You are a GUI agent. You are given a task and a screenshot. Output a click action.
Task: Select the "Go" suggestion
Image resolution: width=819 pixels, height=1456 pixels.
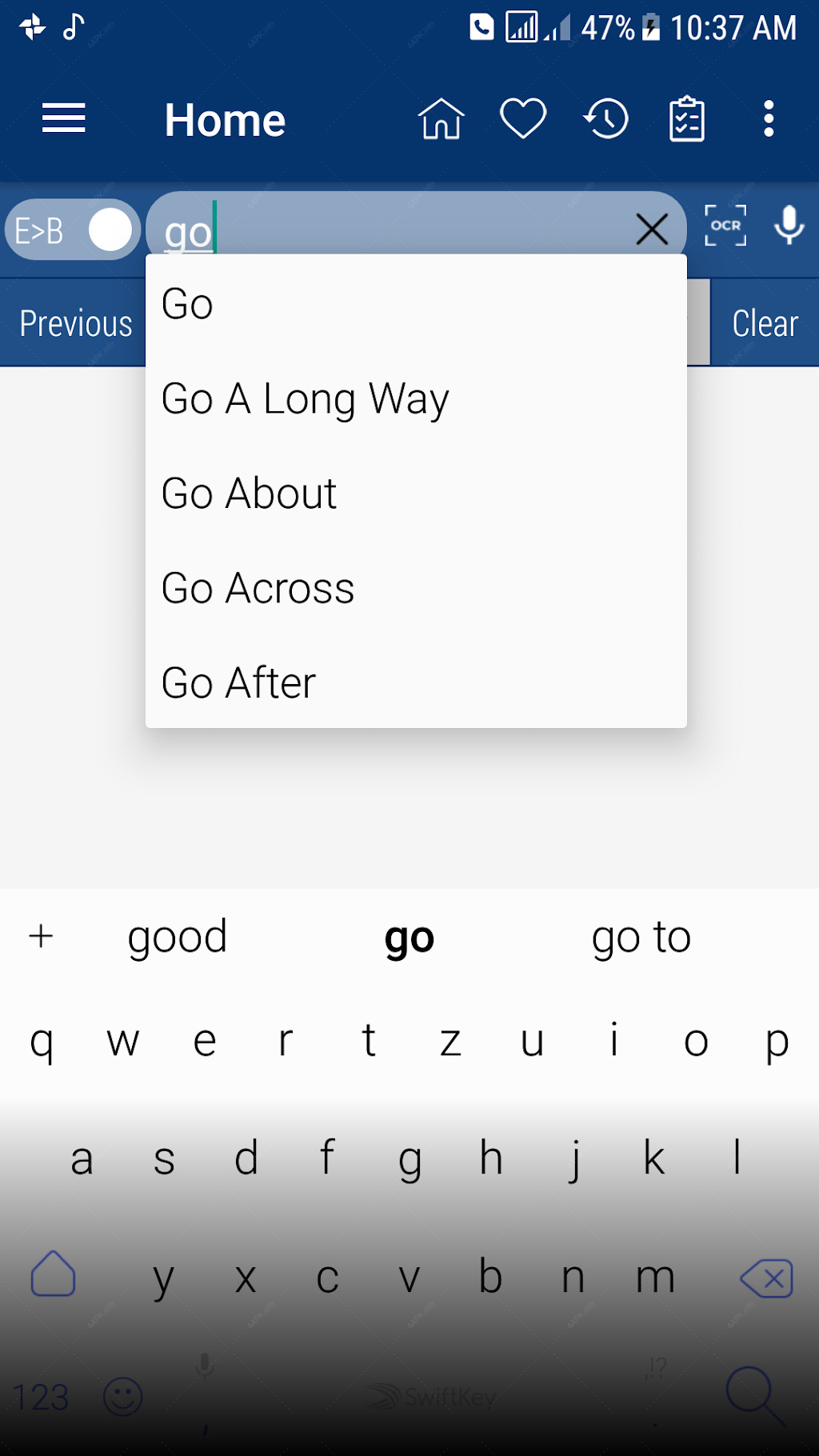(x=416, y=304)
